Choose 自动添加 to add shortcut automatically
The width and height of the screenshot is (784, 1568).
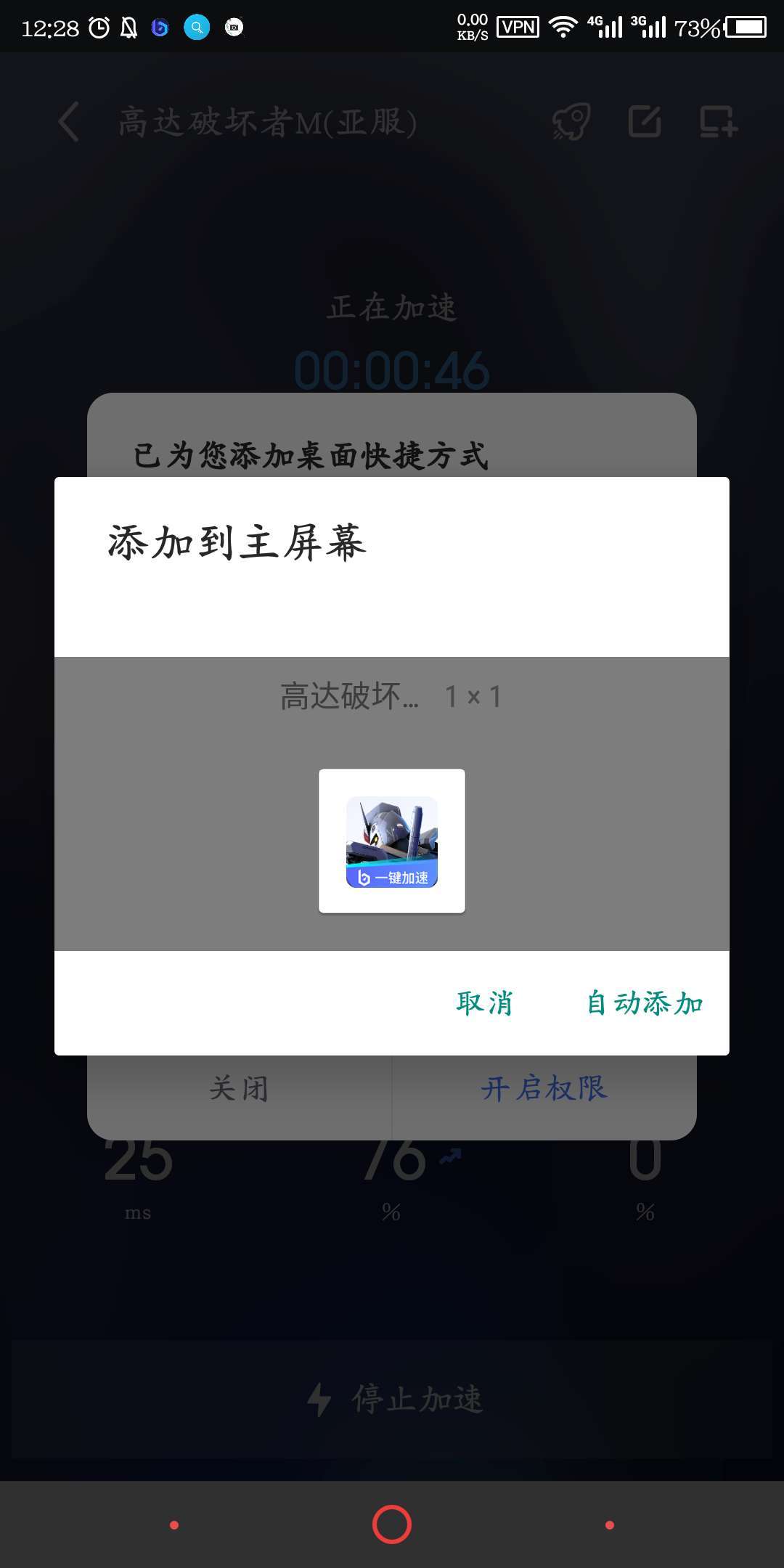645,1003
